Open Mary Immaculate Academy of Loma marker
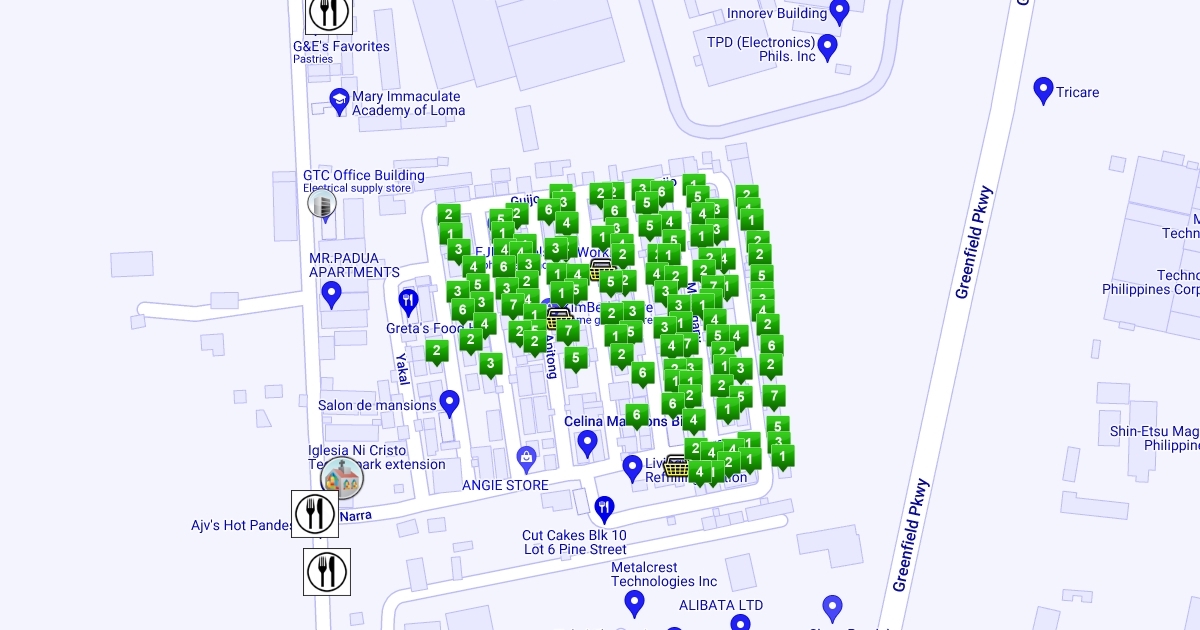 pyautogui.click(x=339, y=101)
